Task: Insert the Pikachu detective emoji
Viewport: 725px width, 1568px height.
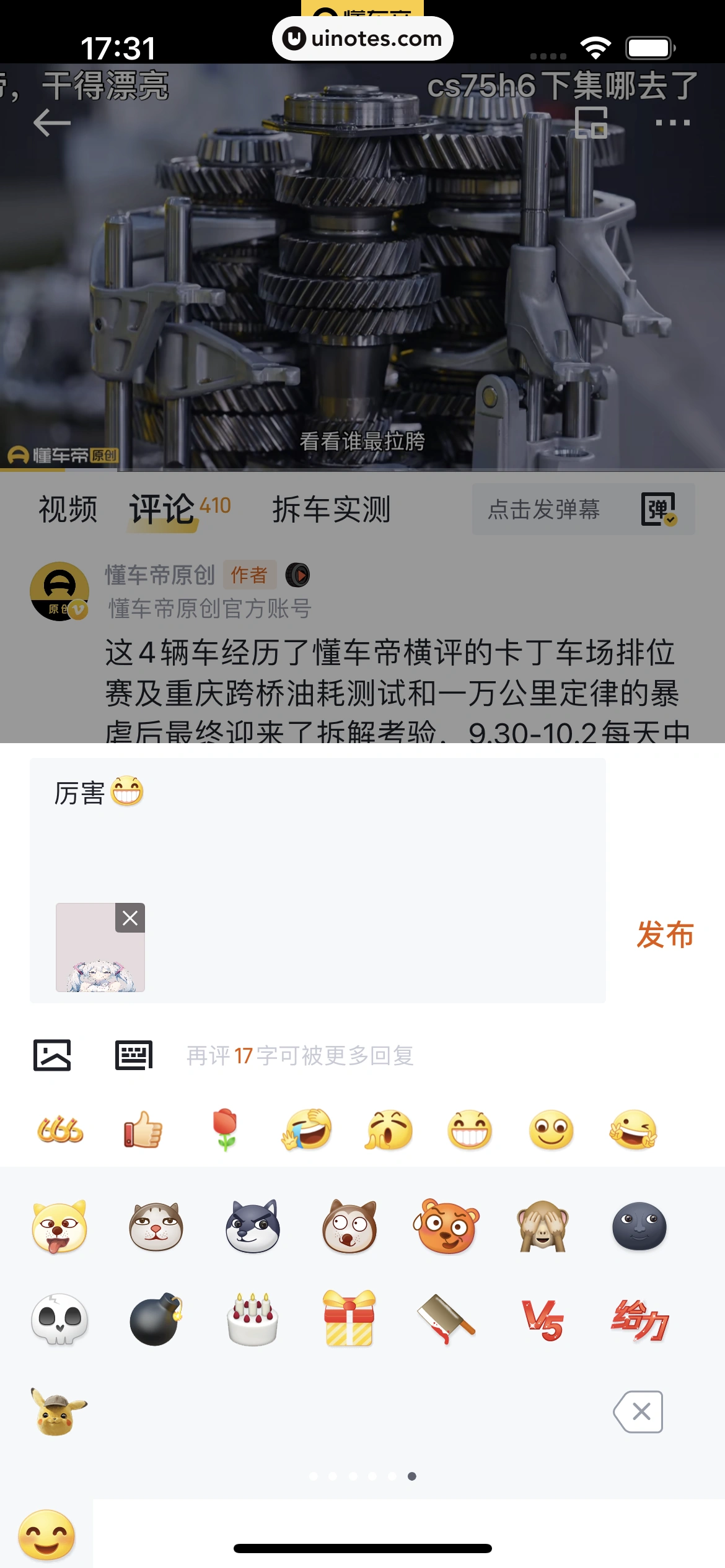Action: tap(59, 1412)
